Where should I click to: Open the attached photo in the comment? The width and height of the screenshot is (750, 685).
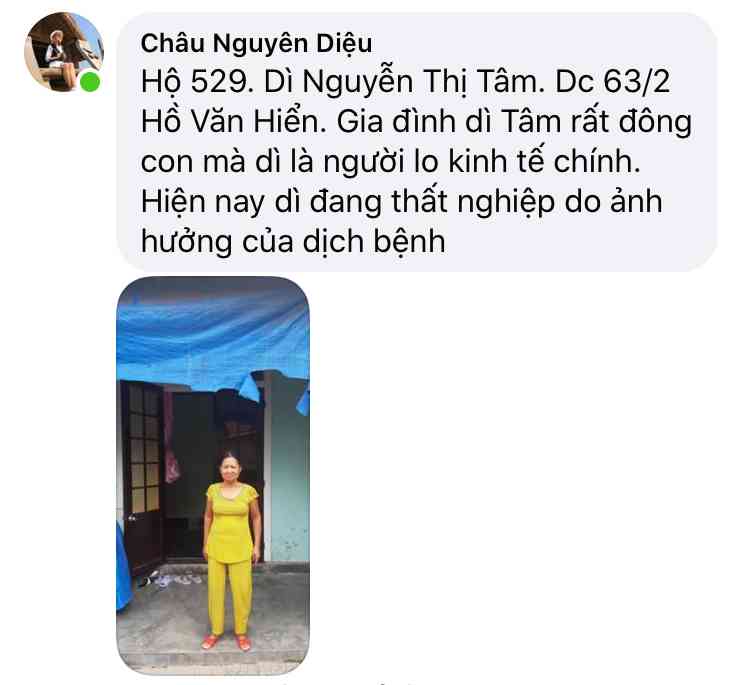(x=213, y=473)
